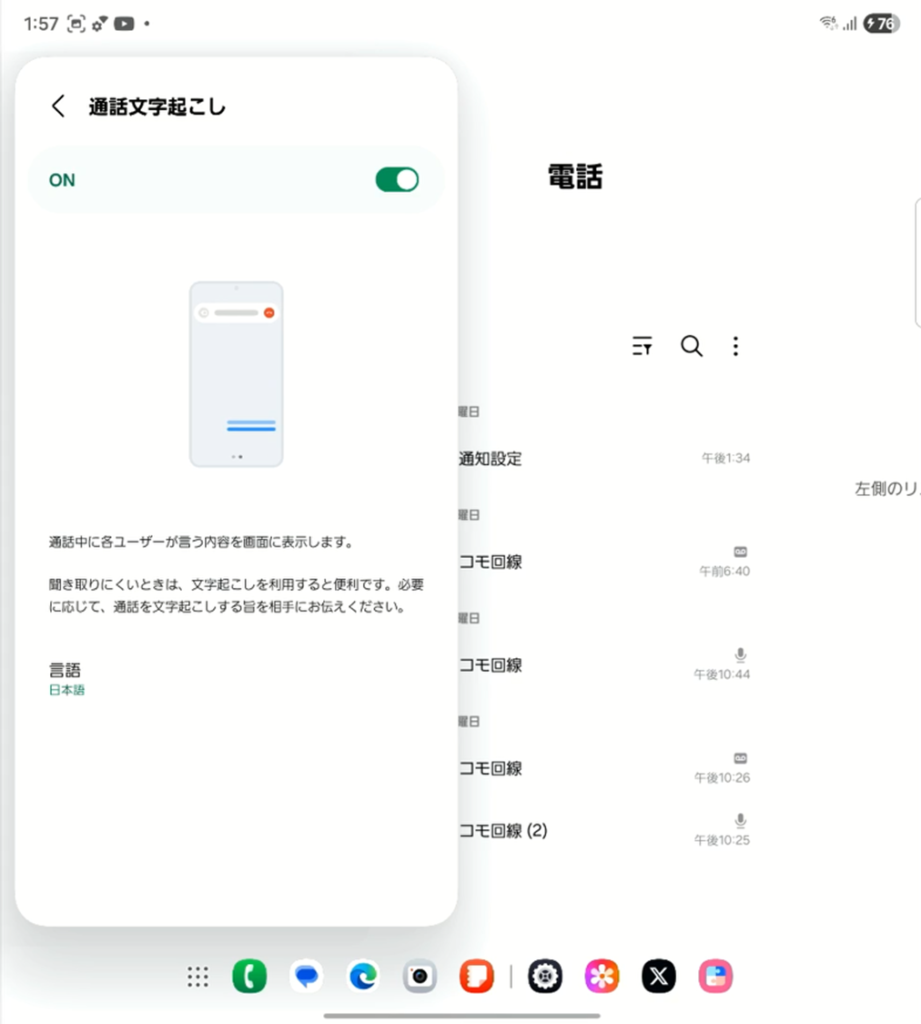The height and width of the screenshot is (1024, 921).
Task: Launch Microsoft Edge from taskbar
Action: pos(363,977)
